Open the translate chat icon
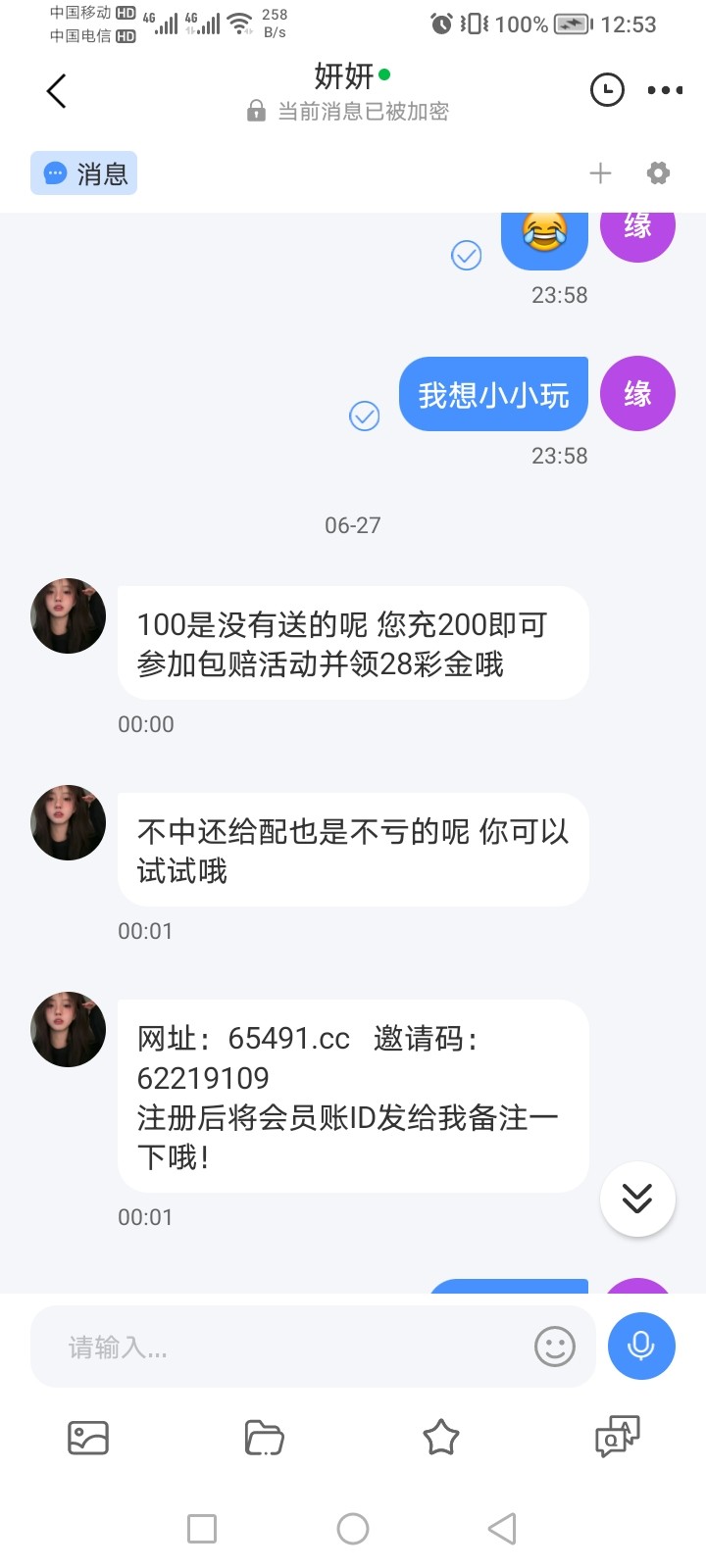 617,1438
